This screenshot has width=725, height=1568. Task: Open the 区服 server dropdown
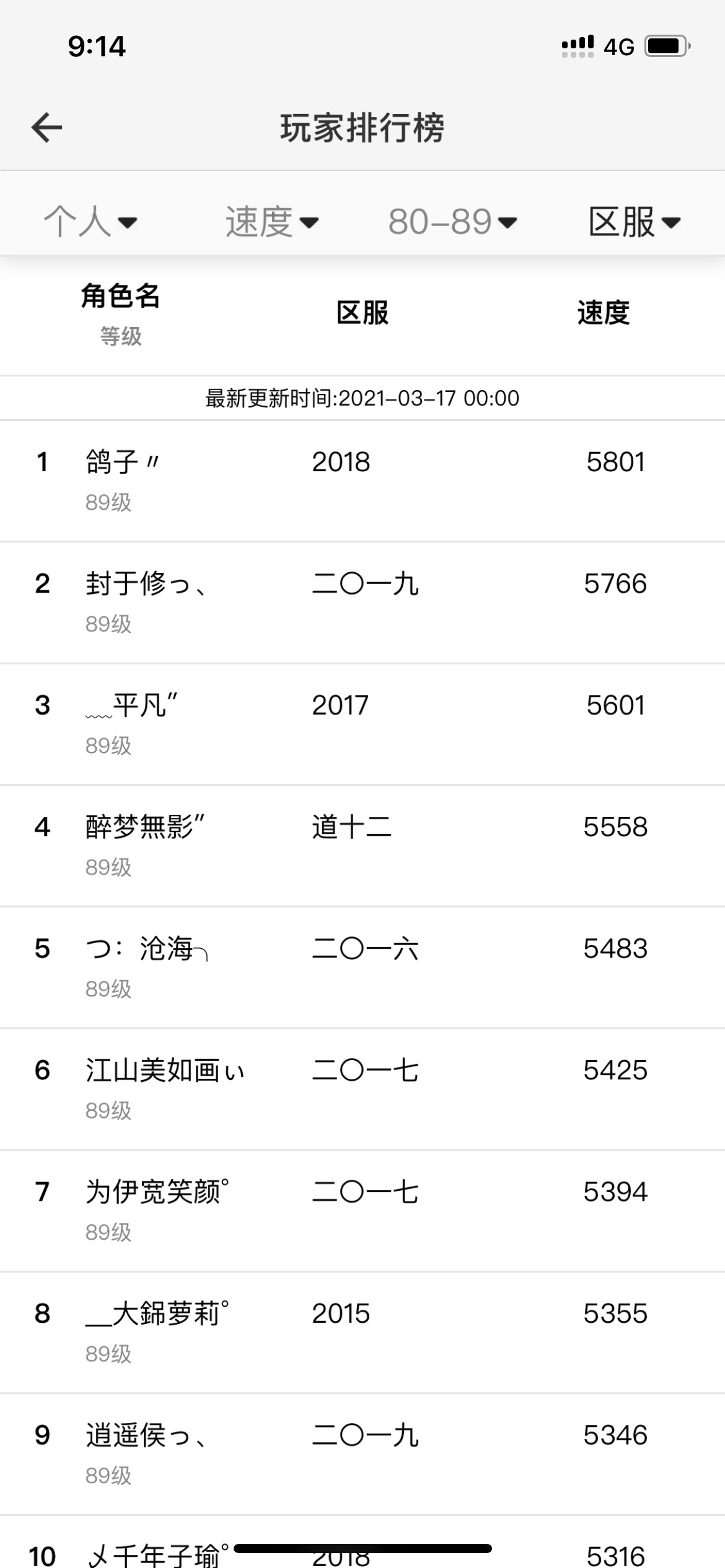pyautogui.click(x=635, y=221)
